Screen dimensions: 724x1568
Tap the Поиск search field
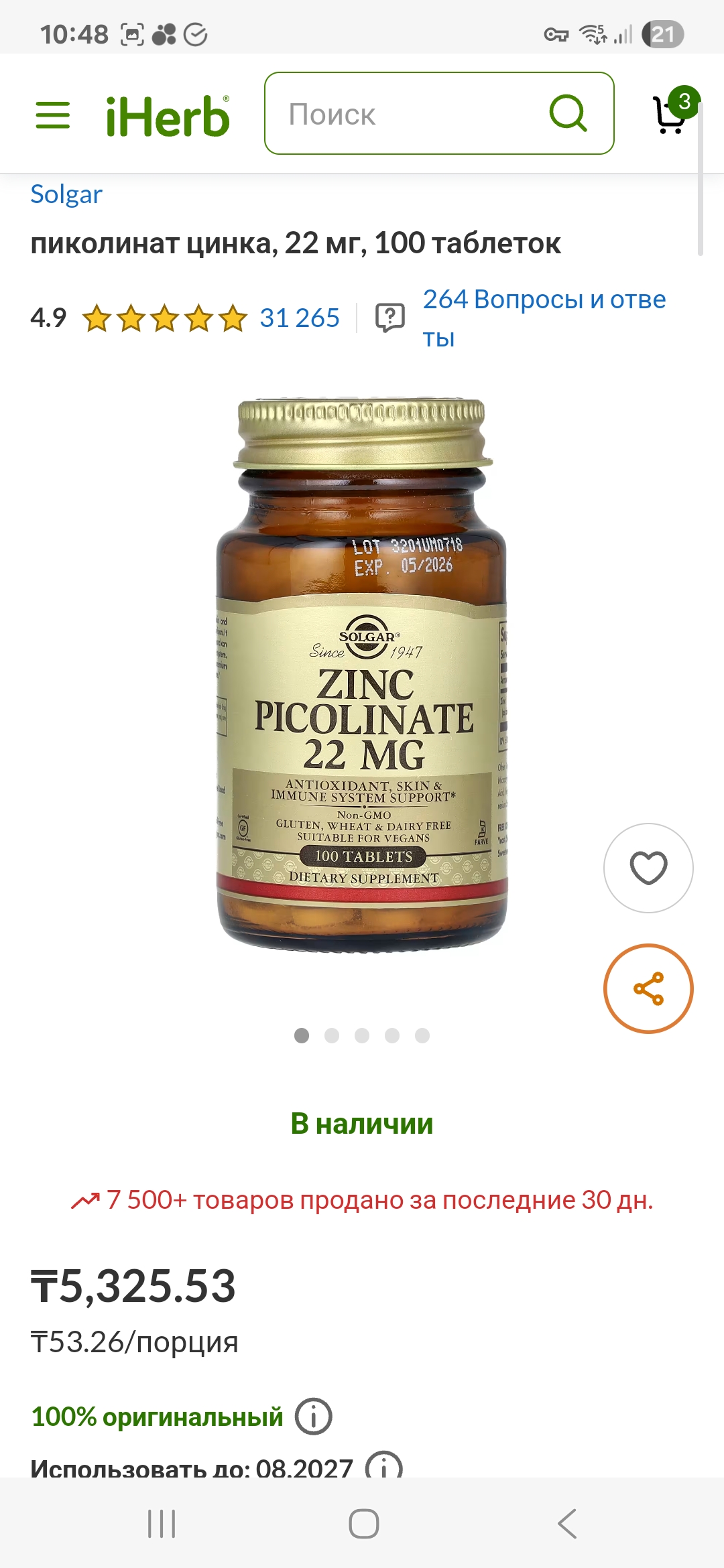click(x=409, y=114)
